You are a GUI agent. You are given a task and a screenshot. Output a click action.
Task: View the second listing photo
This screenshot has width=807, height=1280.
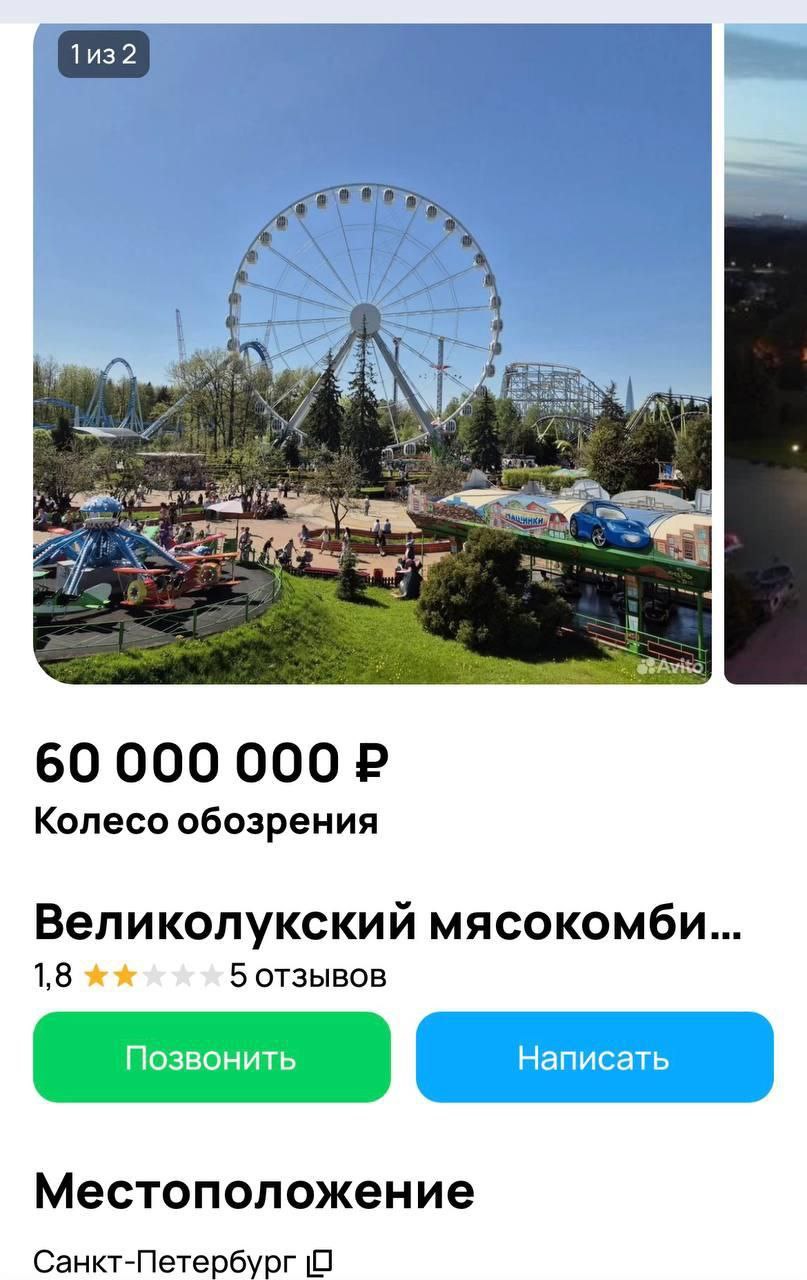(x=766, y=353)
